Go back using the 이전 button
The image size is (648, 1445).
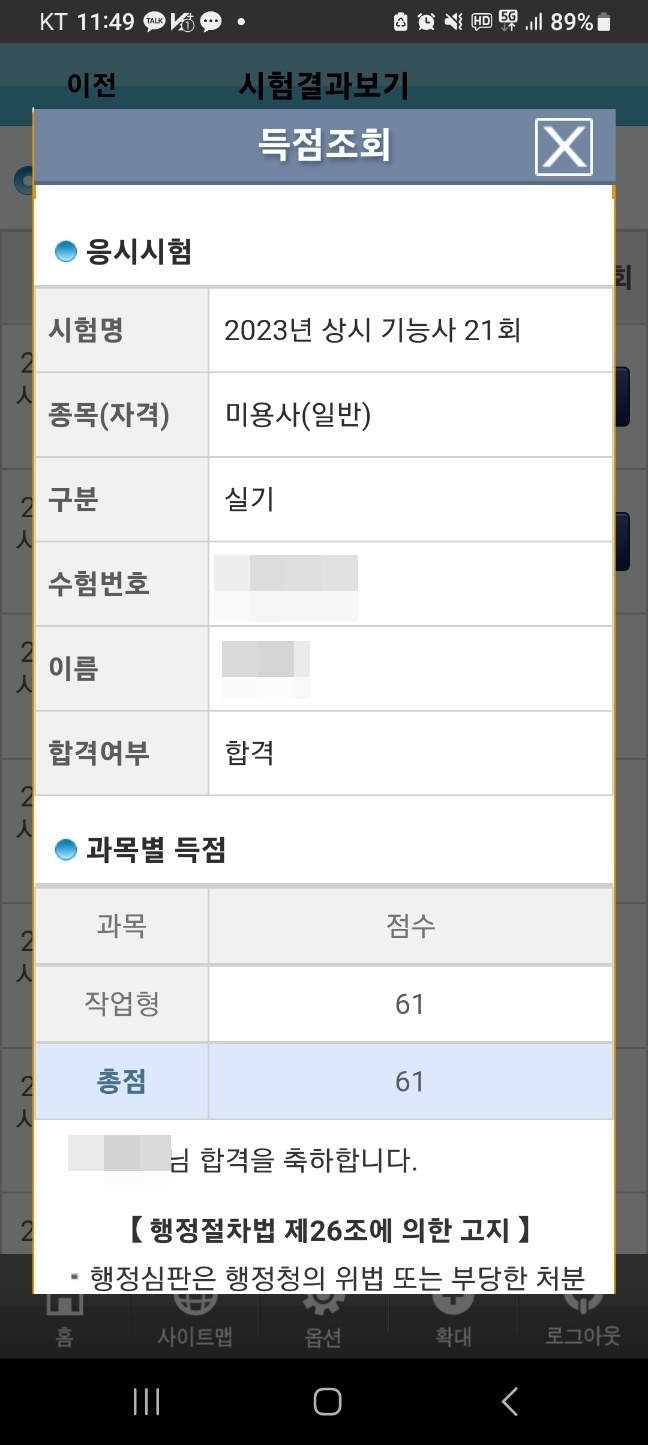[92, 86]
